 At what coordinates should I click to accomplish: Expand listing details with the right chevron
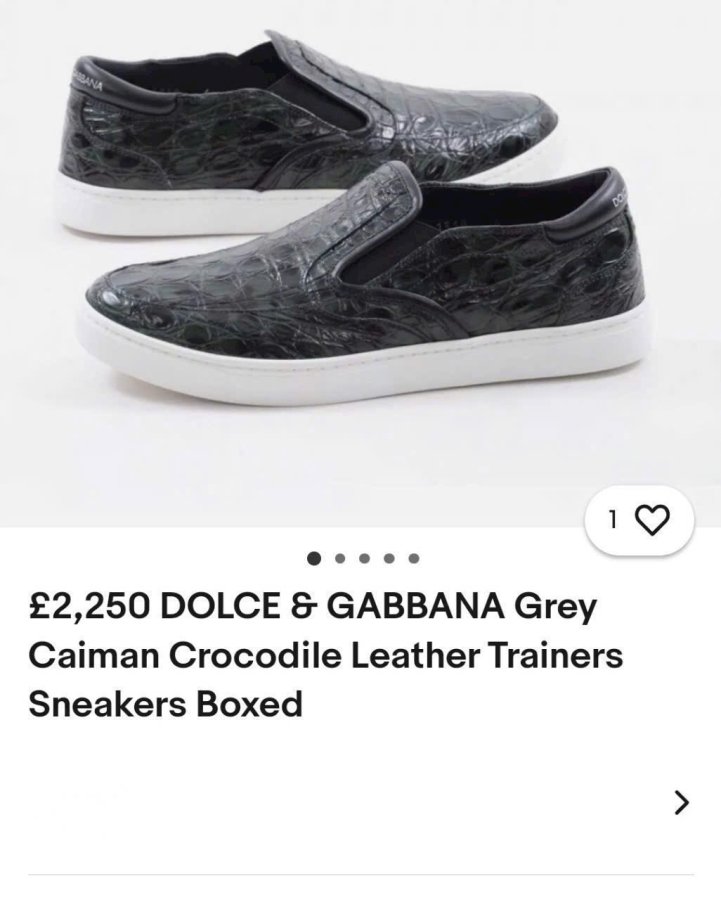[681, 802]
